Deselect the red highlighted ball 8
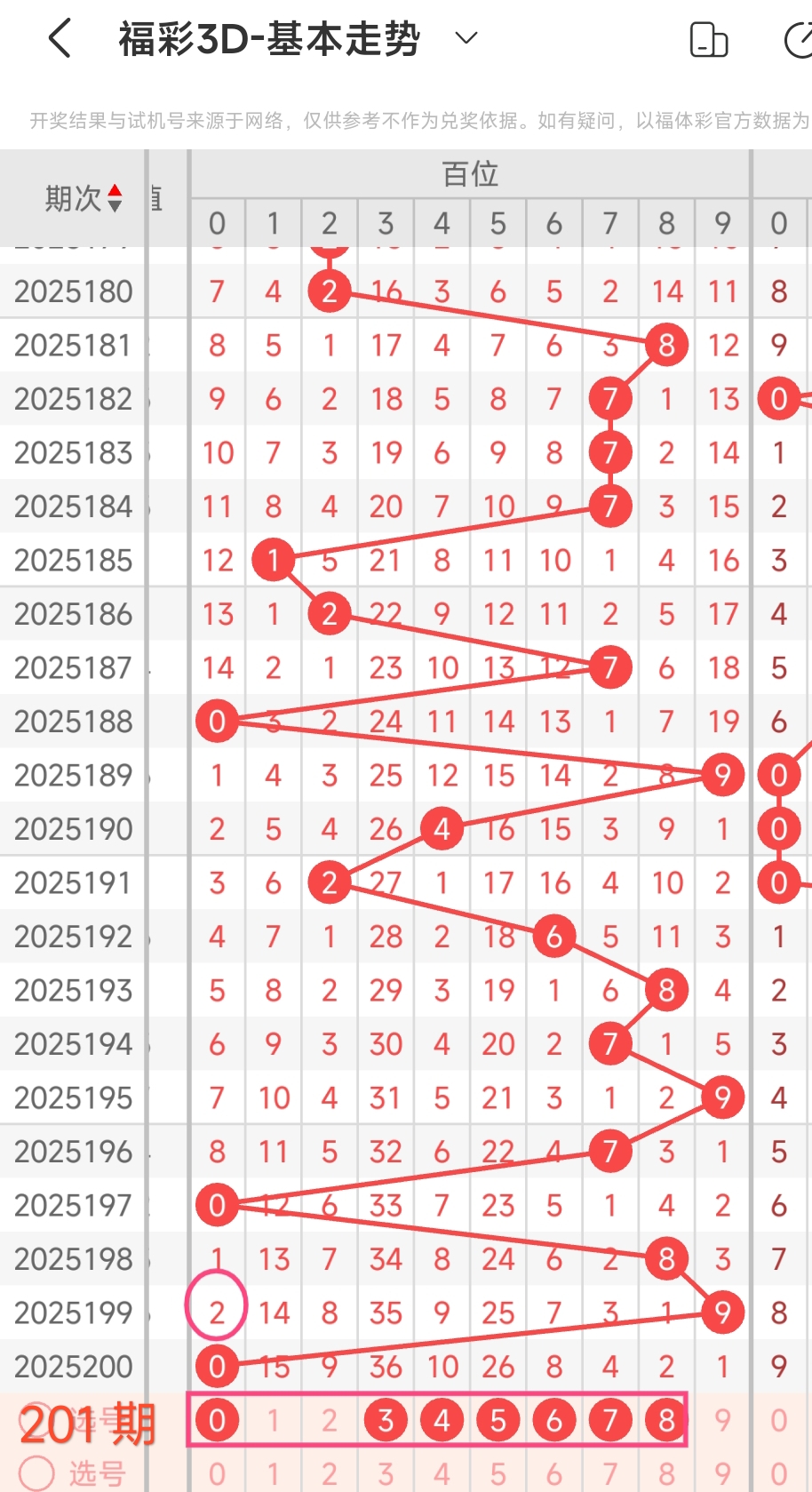812x1492 pixels. 667,1420
